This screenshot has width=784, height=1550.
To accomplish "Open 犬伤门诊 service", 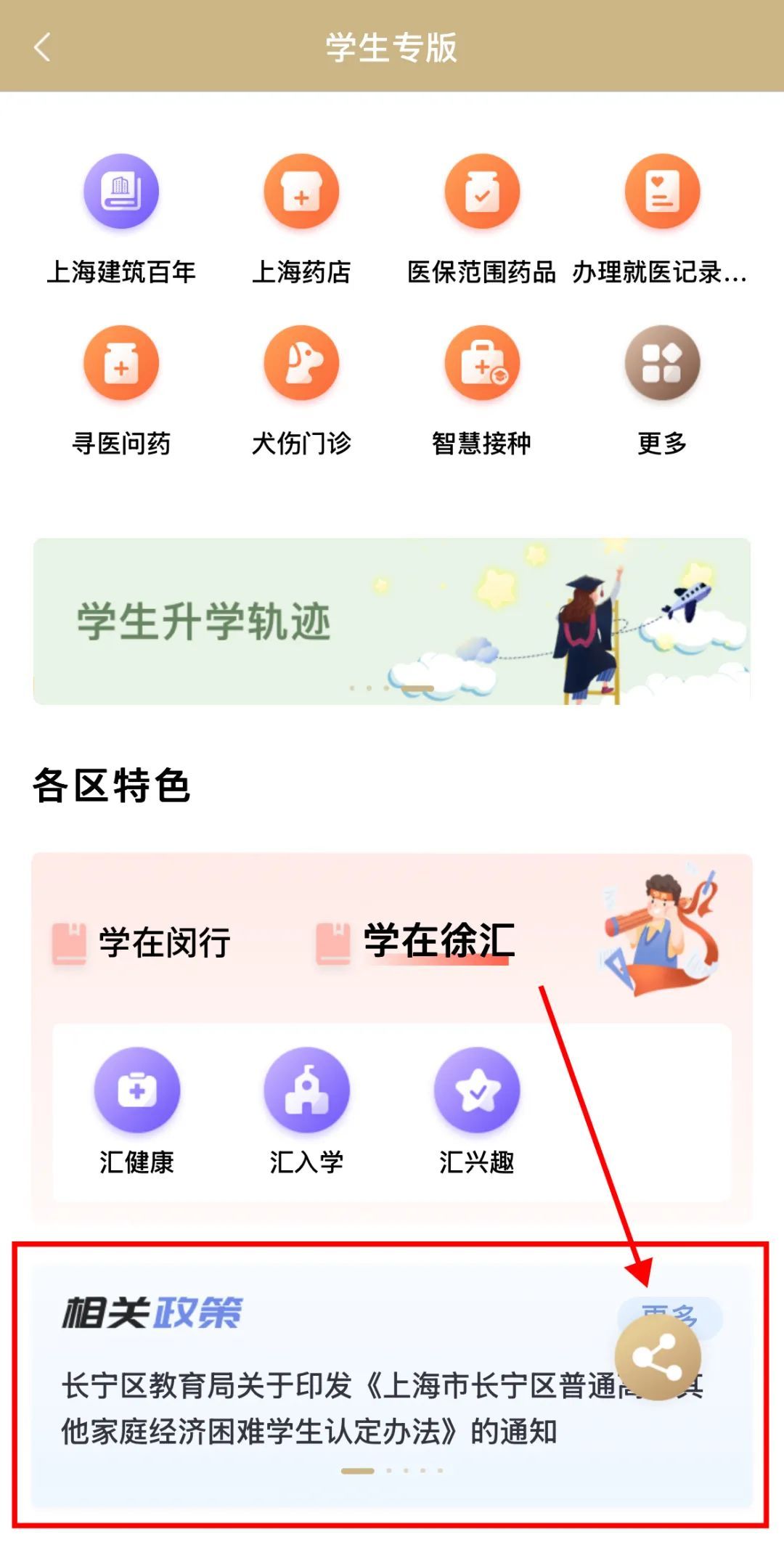I will tap(301, 364).
